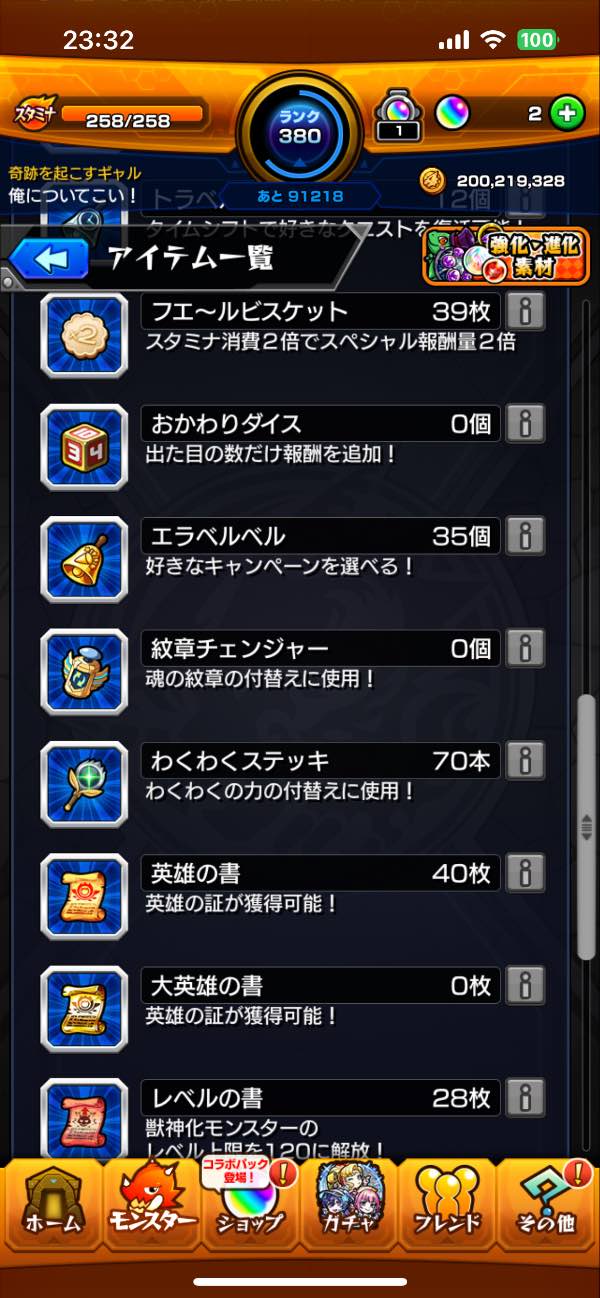Show info for フエ〜ルビスケット

pyautogui.click(x=525, y=311)
